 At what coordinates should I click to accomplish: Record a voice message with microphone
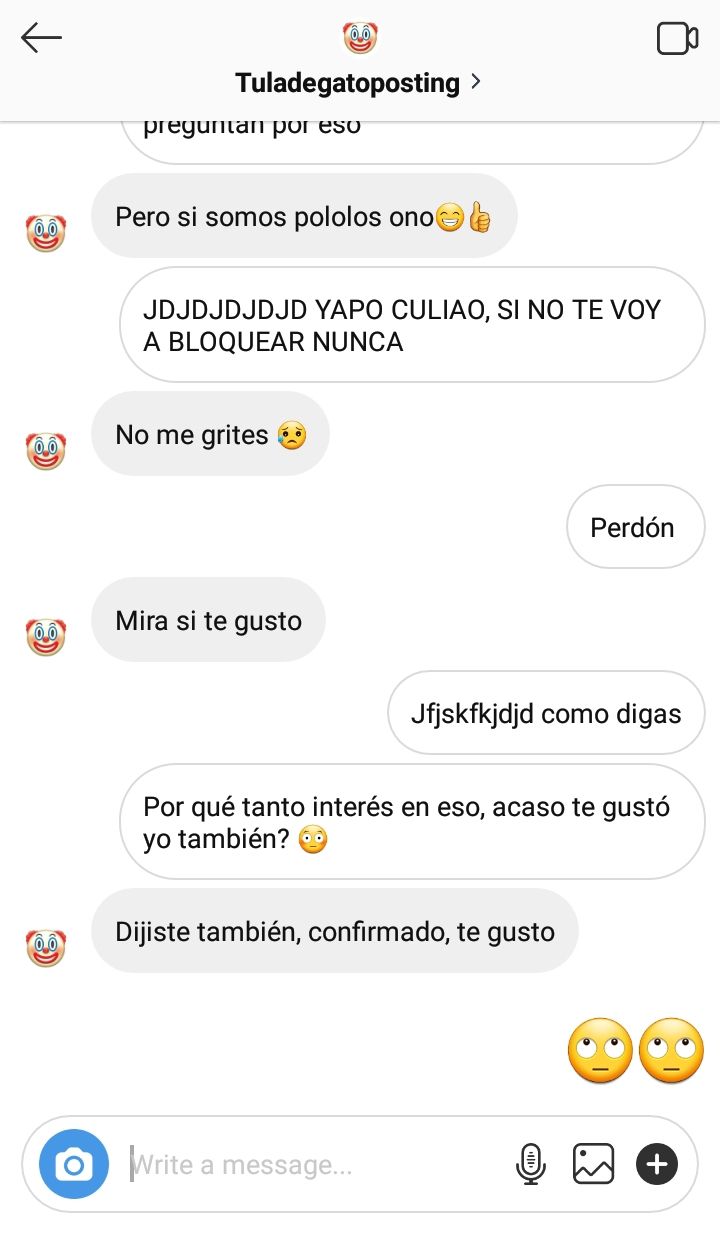click(x=531, y=1164)
